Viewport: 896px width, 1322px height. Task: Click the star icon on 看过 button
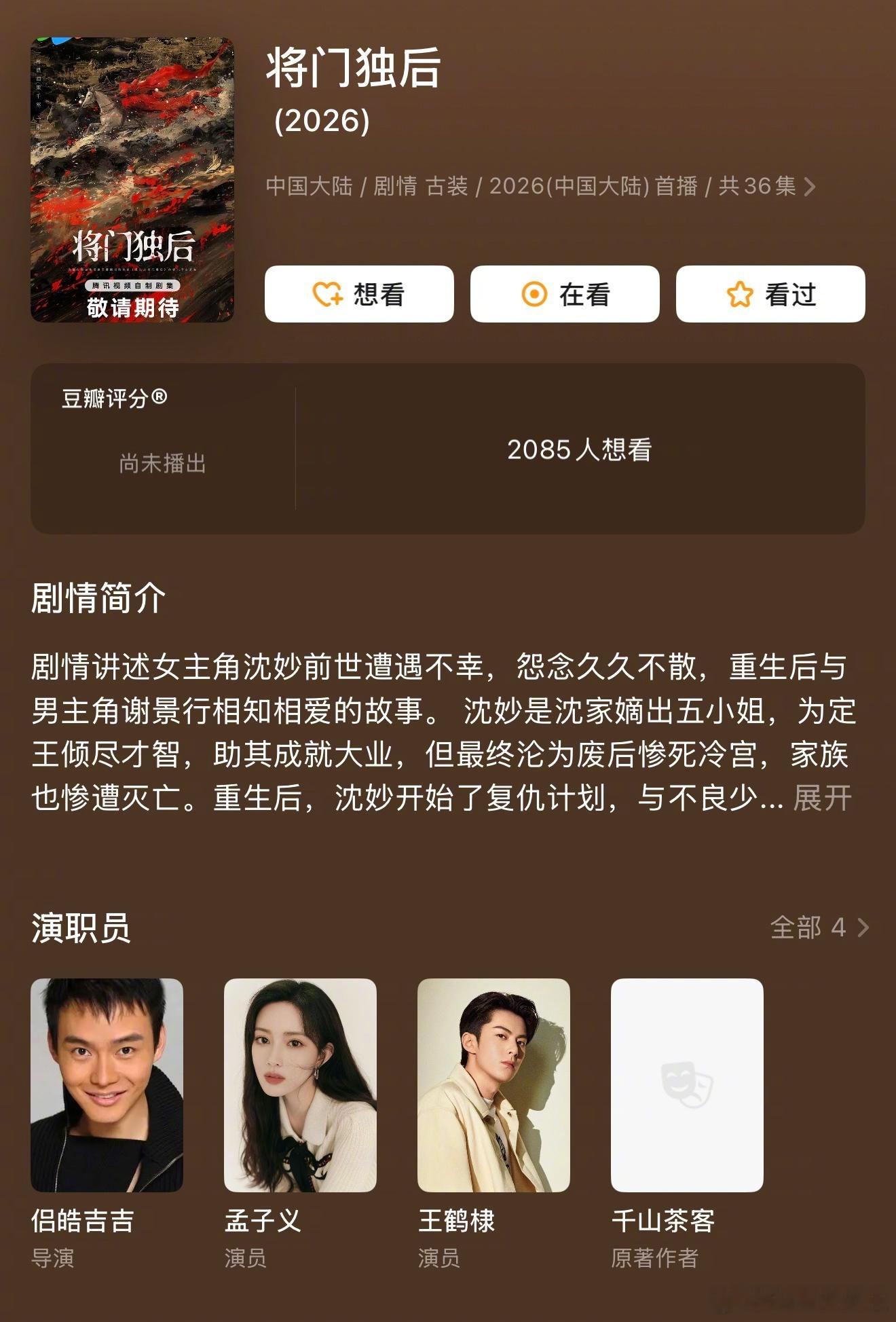pyautogui.click(x=741, y=293)
